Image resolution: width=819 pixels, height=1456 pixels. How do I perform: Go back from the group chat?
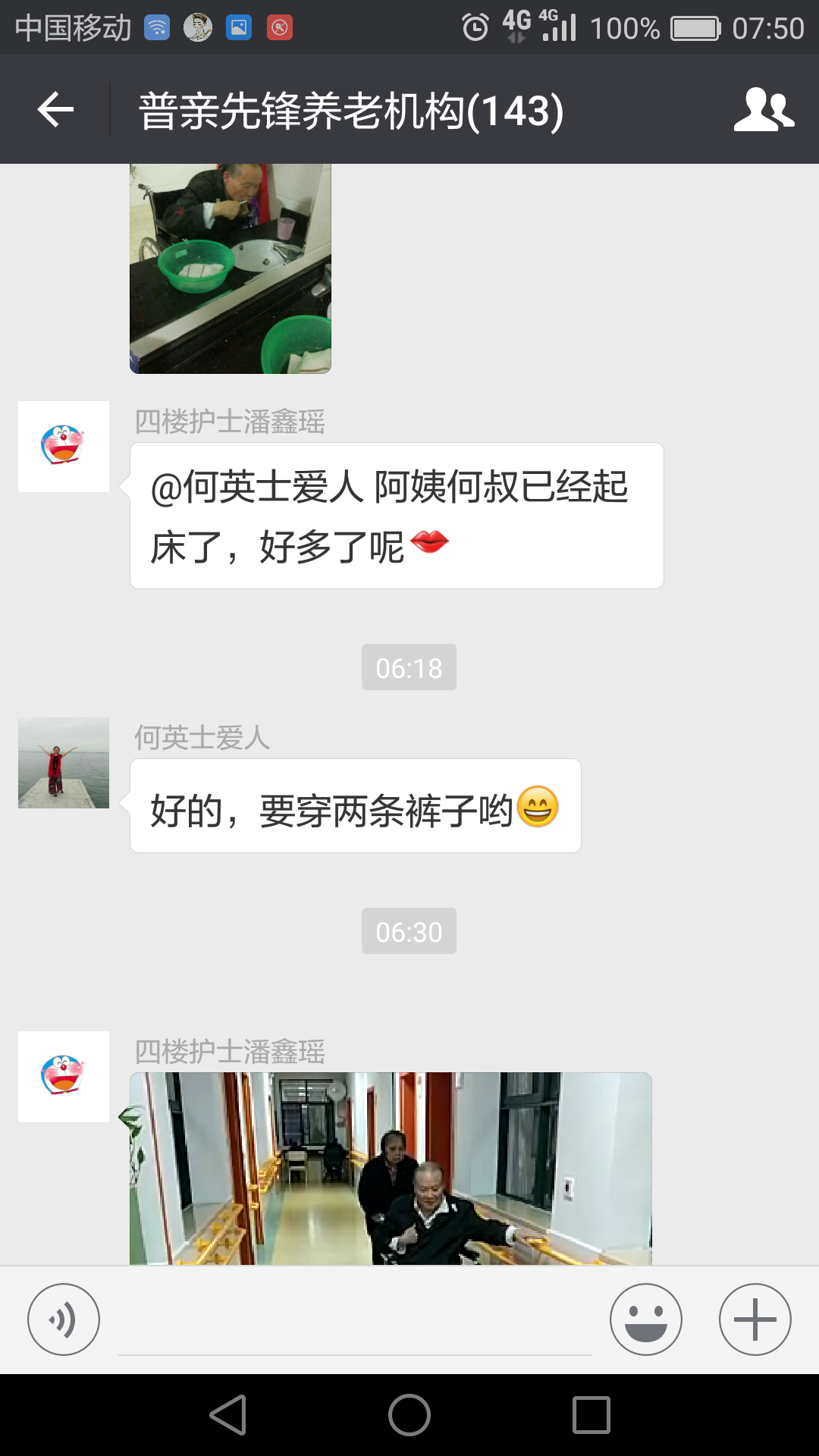[55, 110]
